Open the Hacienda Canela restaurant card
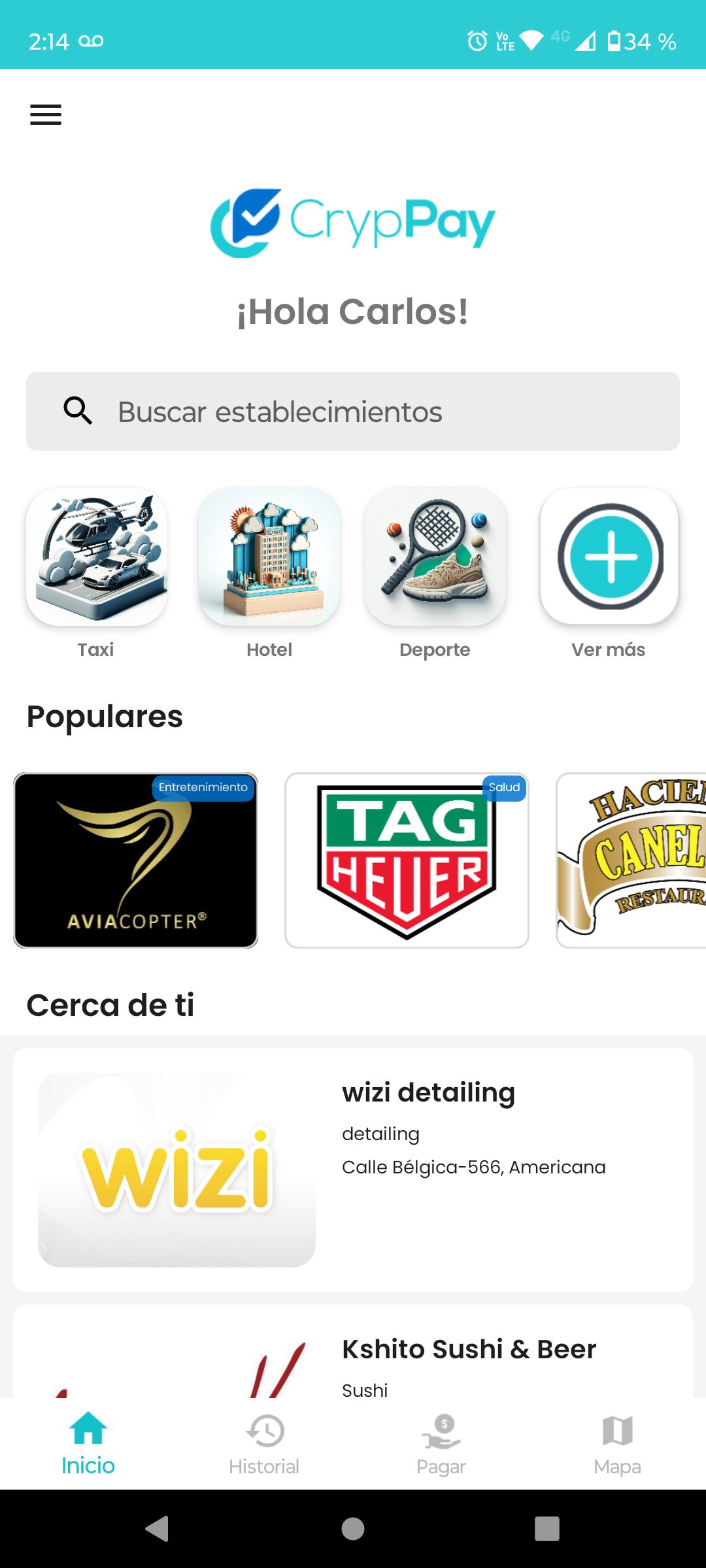This screenshot has height=1568, width=706. tap(631, 860)
